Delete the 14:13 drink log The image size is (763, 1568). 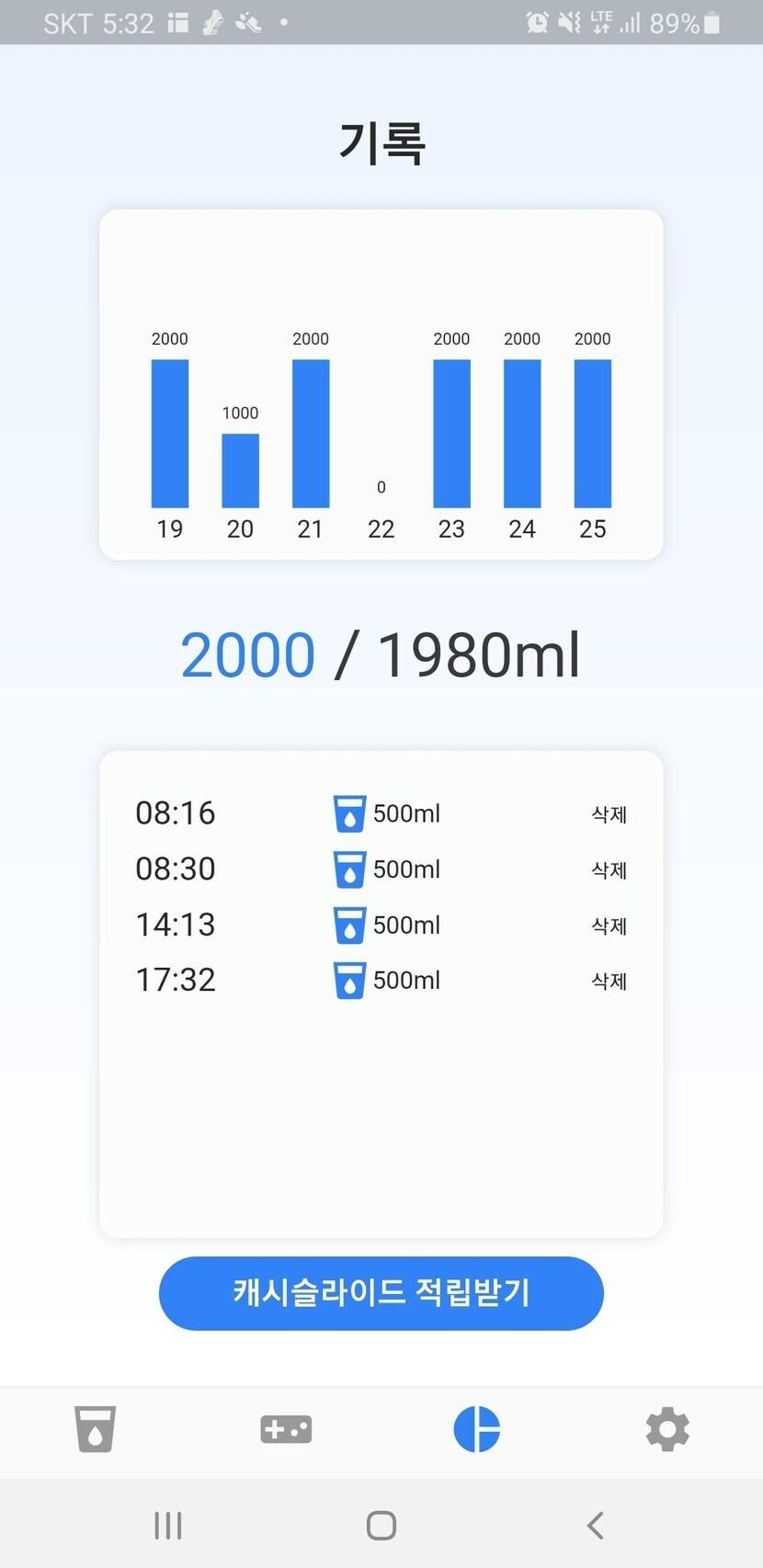pos(609,926)
